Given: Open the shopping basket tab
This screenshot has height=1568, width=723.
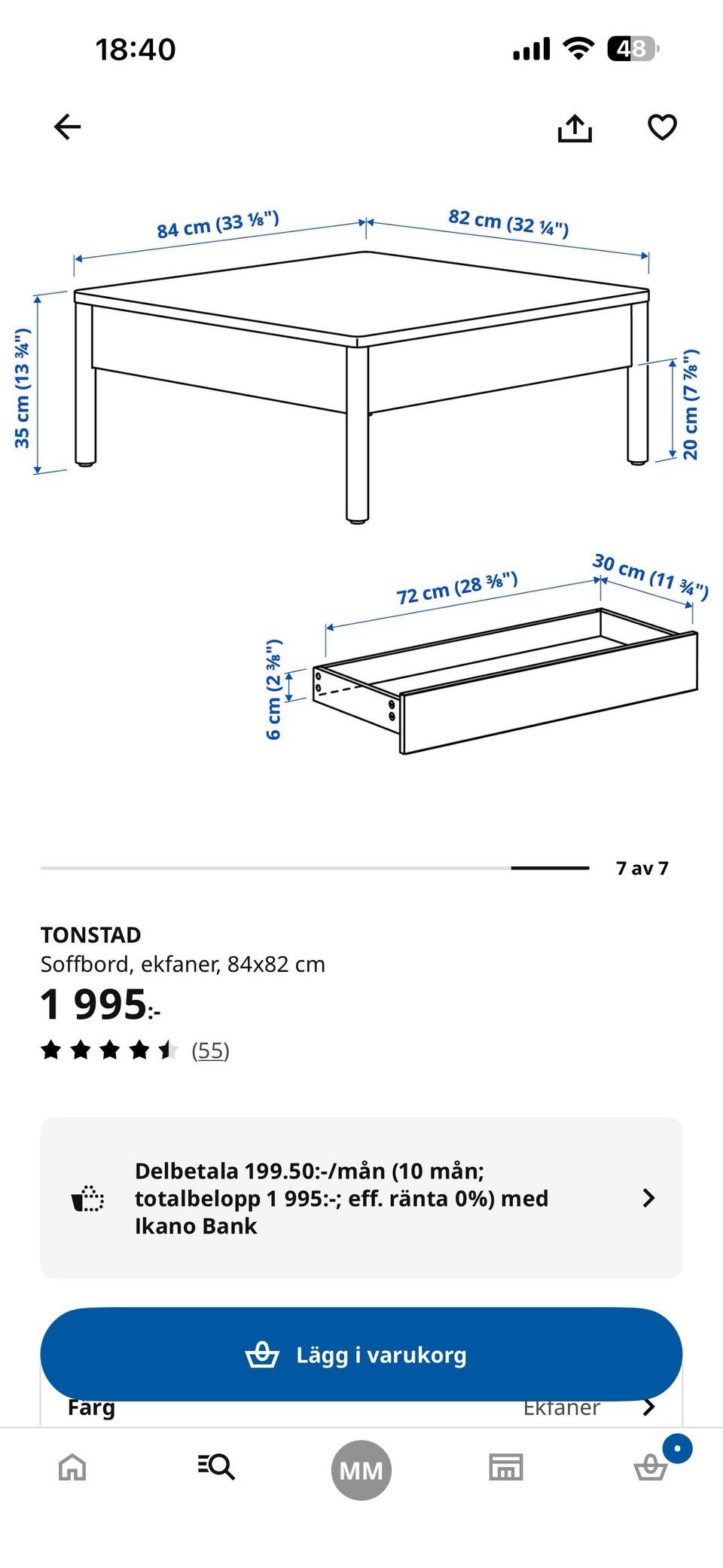Looking at the screenshot, I should [651, 1467].
